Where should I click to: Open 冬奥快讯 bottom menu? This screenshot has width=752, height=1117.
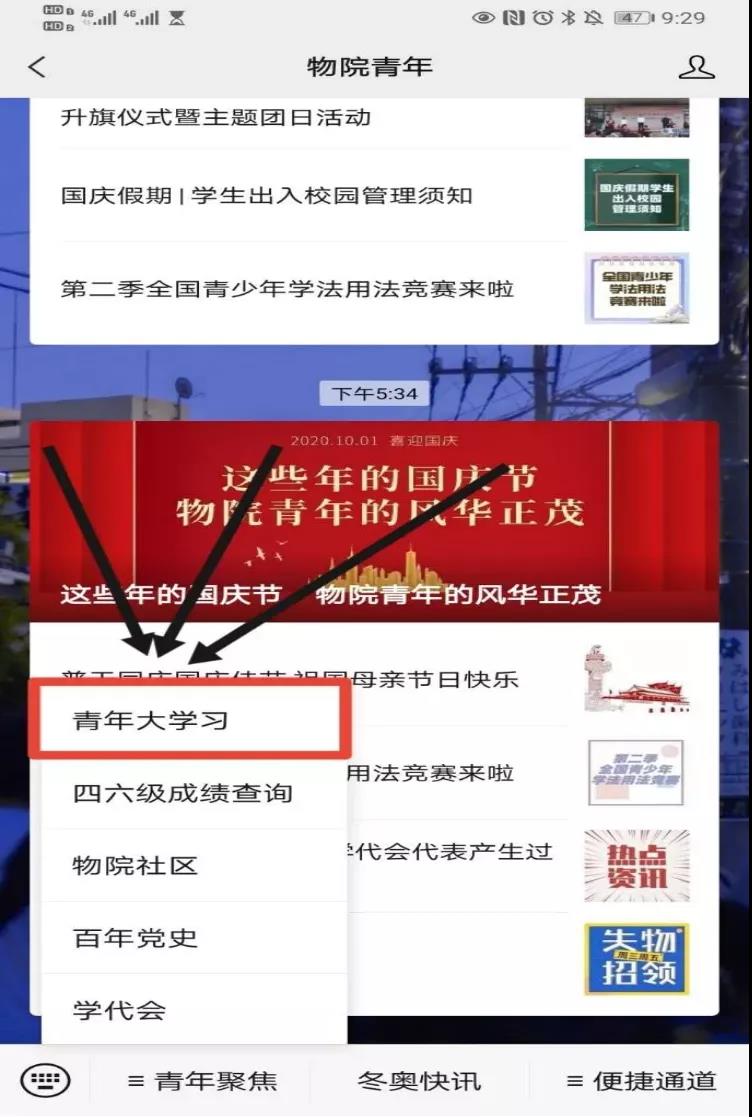click(x=419, y=1081)
